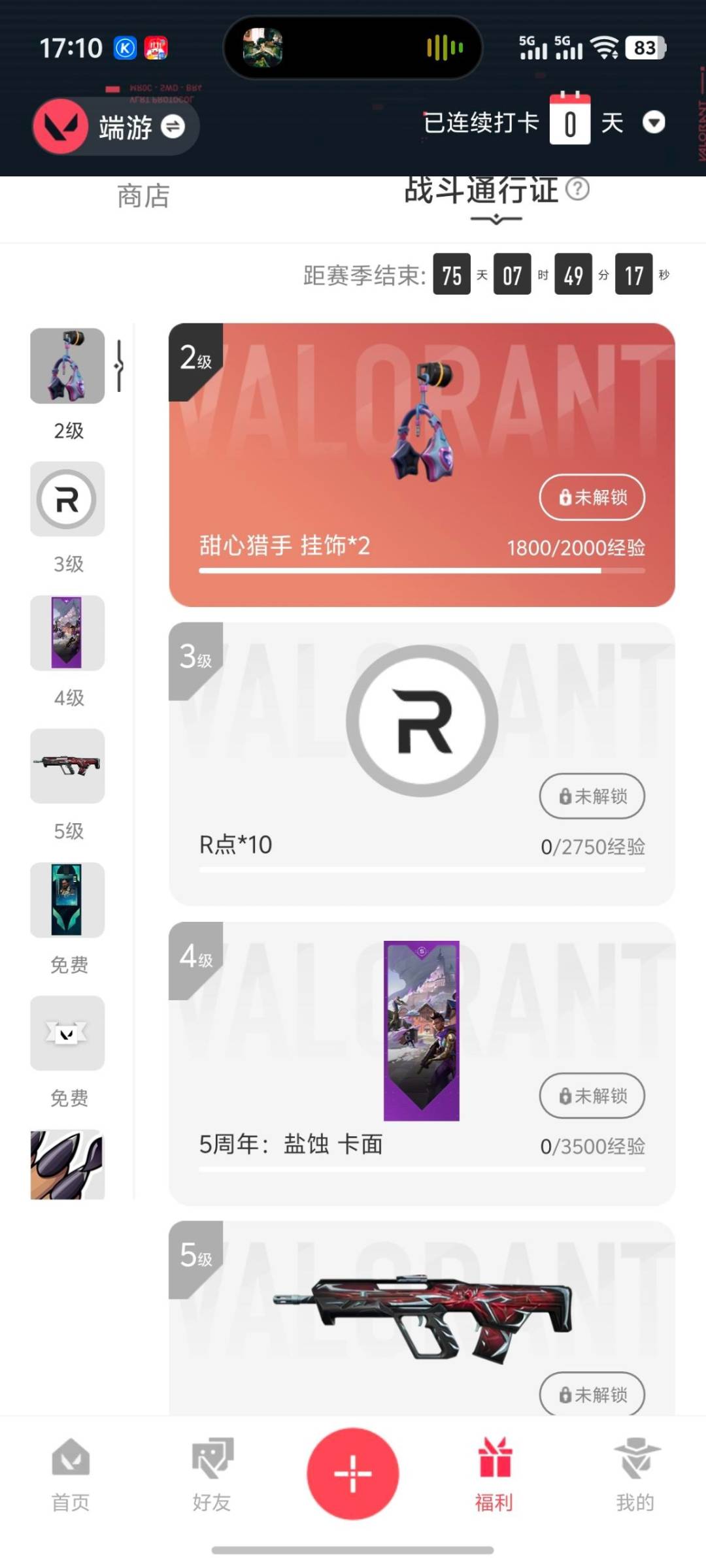Open the level 5 rifle skin thumbnail
The image size is (706, 1568).
pos(67,766)
